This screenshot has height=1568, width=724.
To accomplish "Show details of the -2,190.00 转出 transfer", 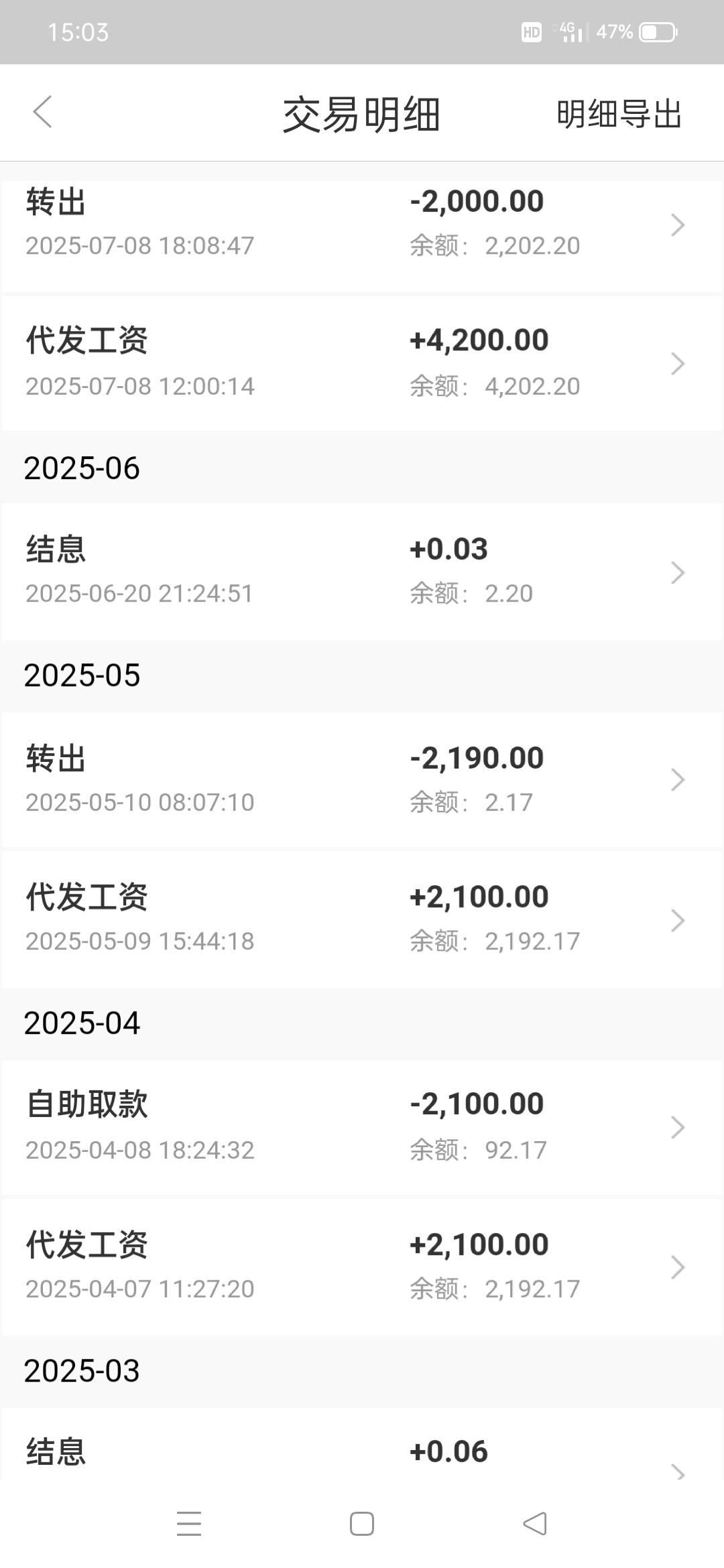I will click(362, 779).
